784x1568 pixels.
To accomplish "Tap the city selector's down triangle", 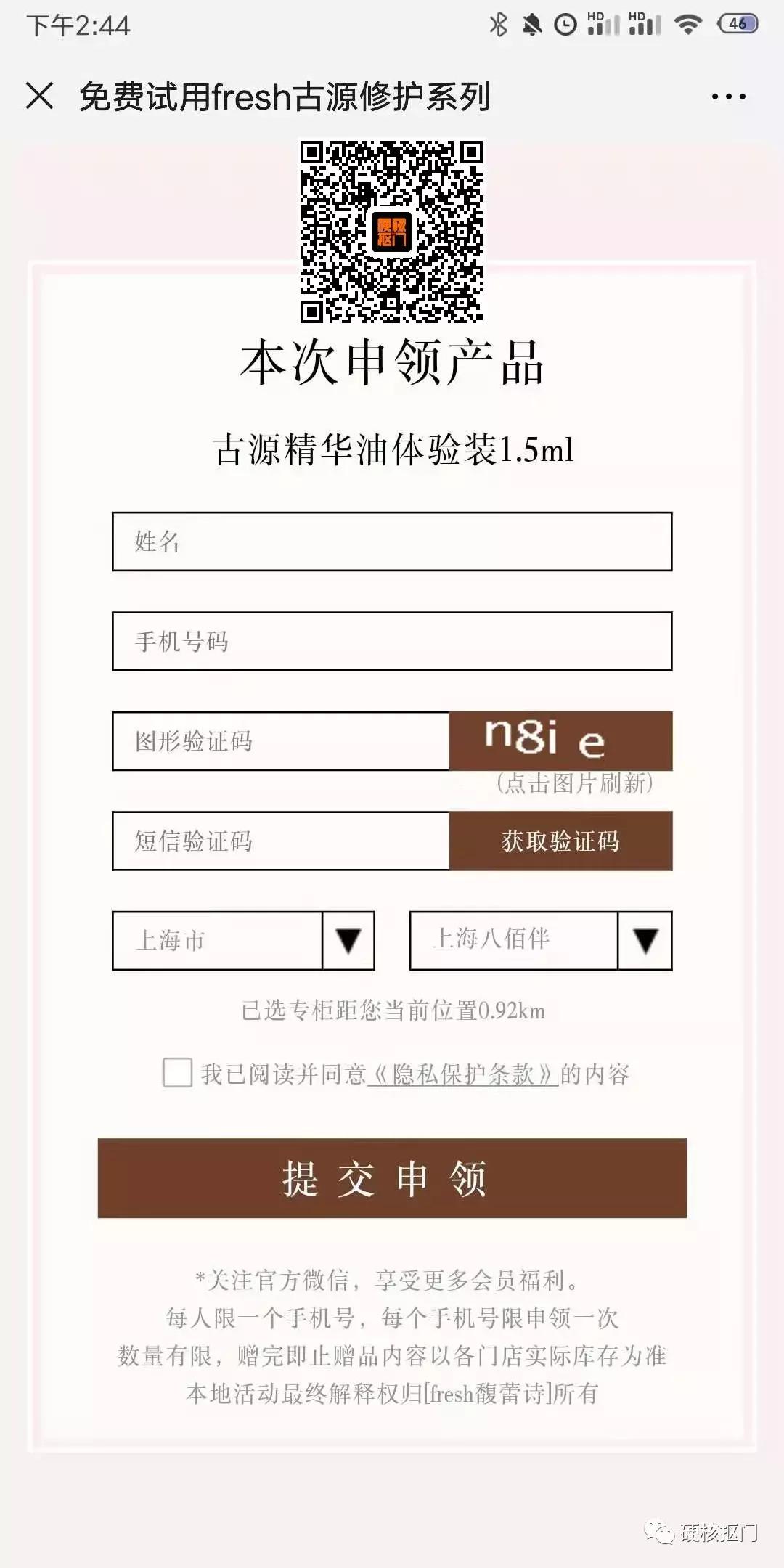I will point(348,939).
